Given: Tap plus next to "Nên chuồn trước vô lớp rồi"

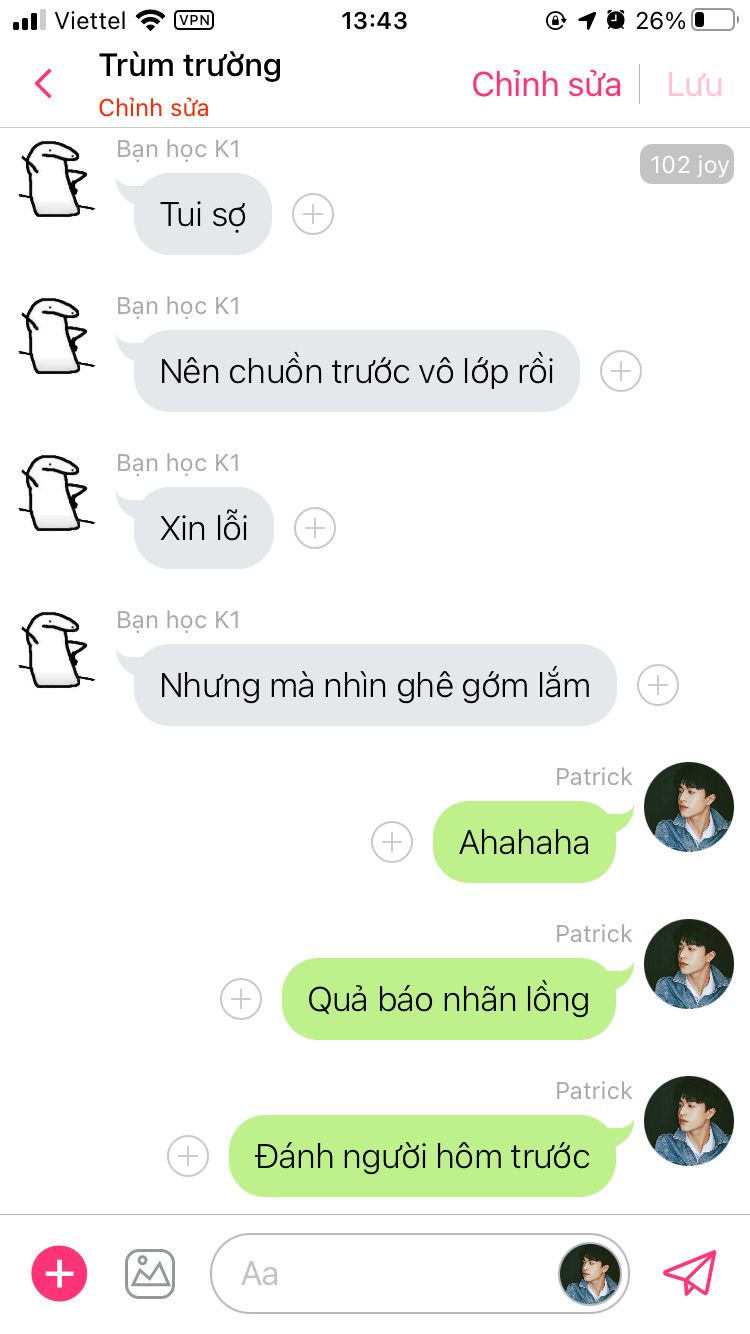Looking at the screenshot, I should click(621, 371).
